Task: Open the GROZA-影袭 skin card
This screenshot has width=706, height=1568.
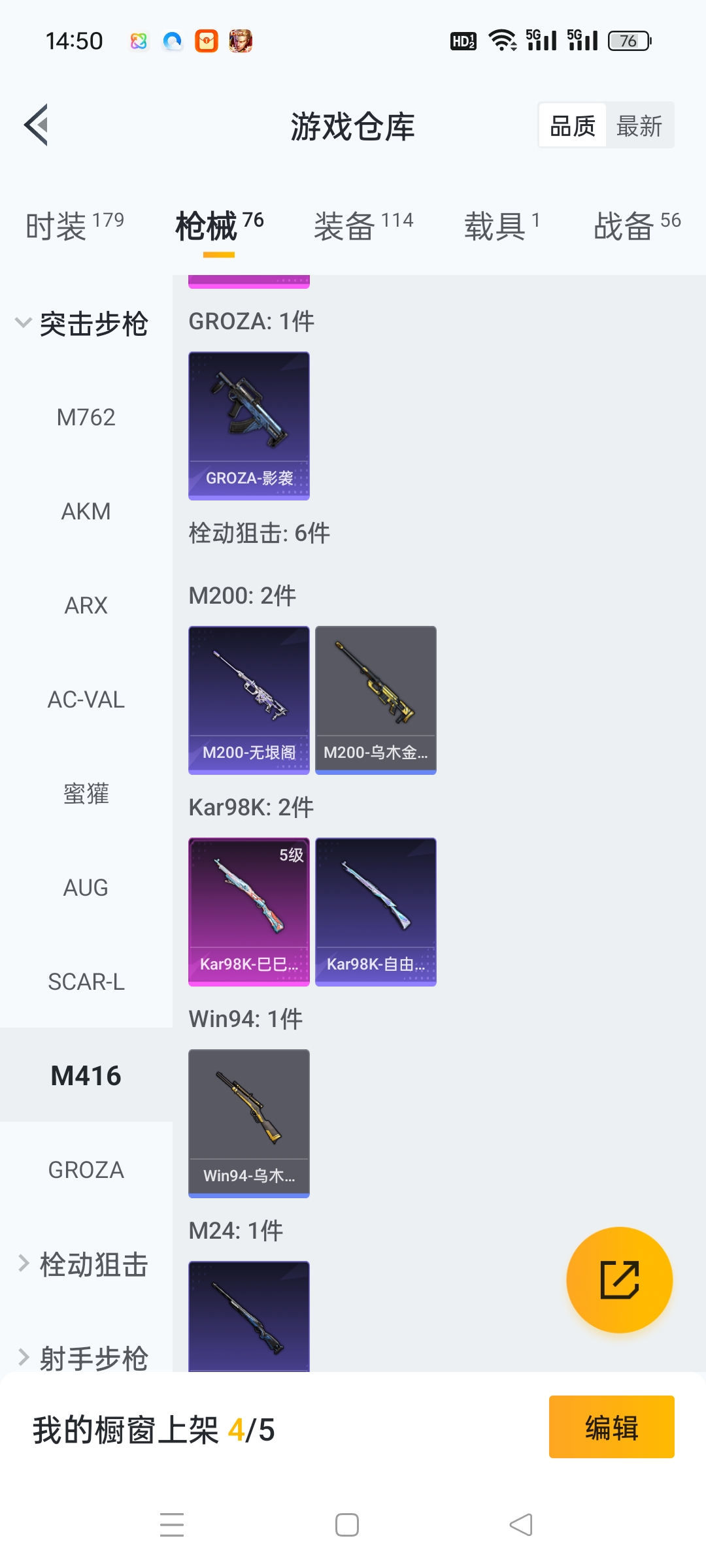Action: [x=248, y=425]
